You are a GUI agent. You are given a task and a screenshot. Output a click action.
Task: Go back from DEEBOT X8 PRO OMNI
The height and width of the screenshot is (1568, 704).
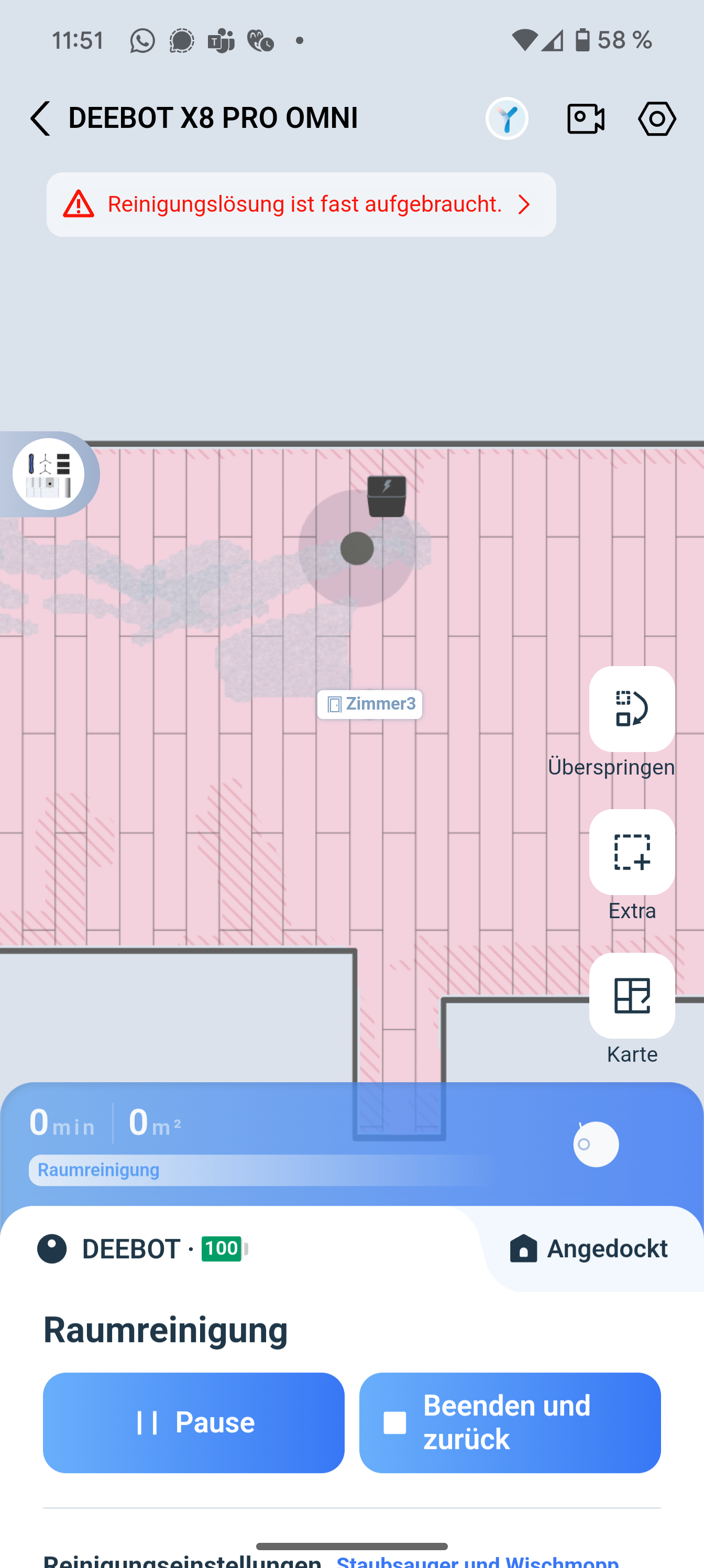[x=40, y=118]
